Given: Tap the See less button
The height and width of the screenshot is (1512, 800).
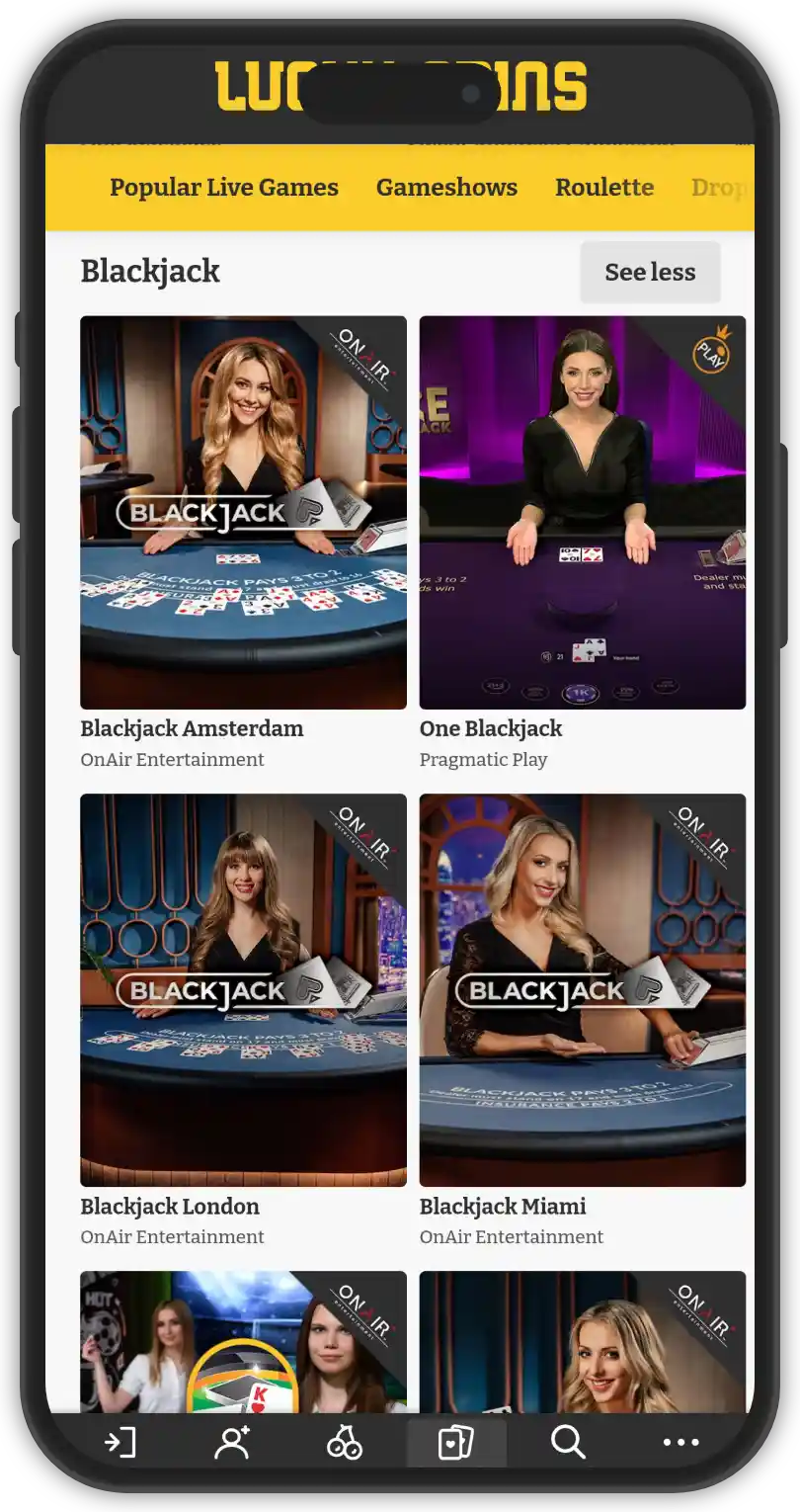Looking at the screenshot, I should (x=650, y=272).
